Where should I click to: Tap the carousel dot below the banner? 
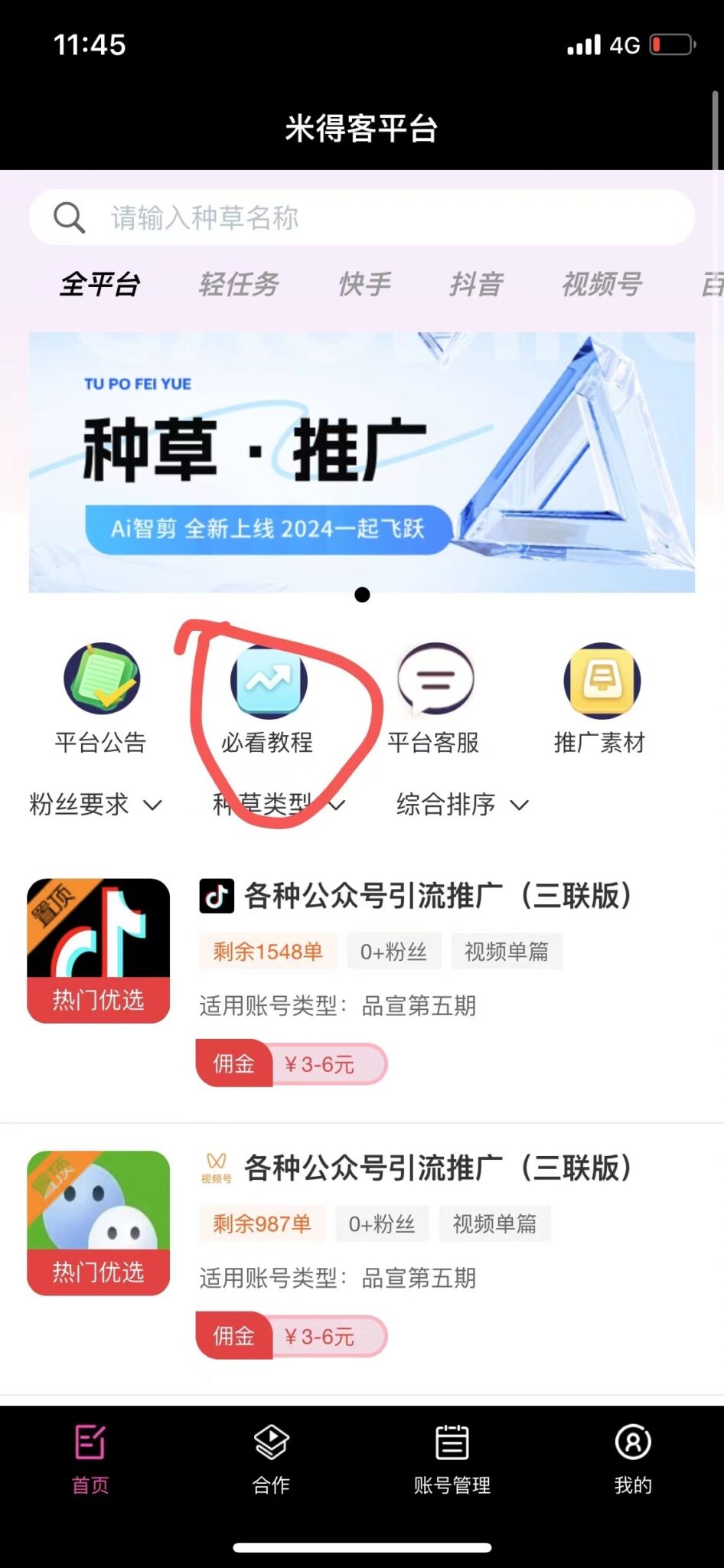pyautogui.click(x=362, y=596)
